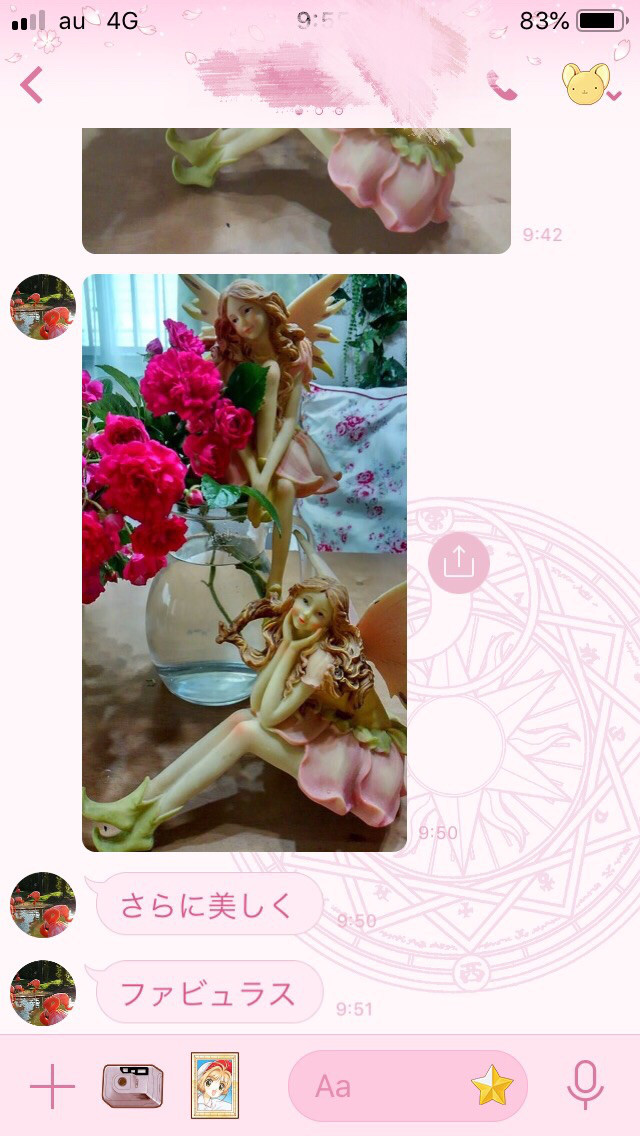
Task: Open the fairy figurine photo sent at 9:50
Action: (244, 562)
